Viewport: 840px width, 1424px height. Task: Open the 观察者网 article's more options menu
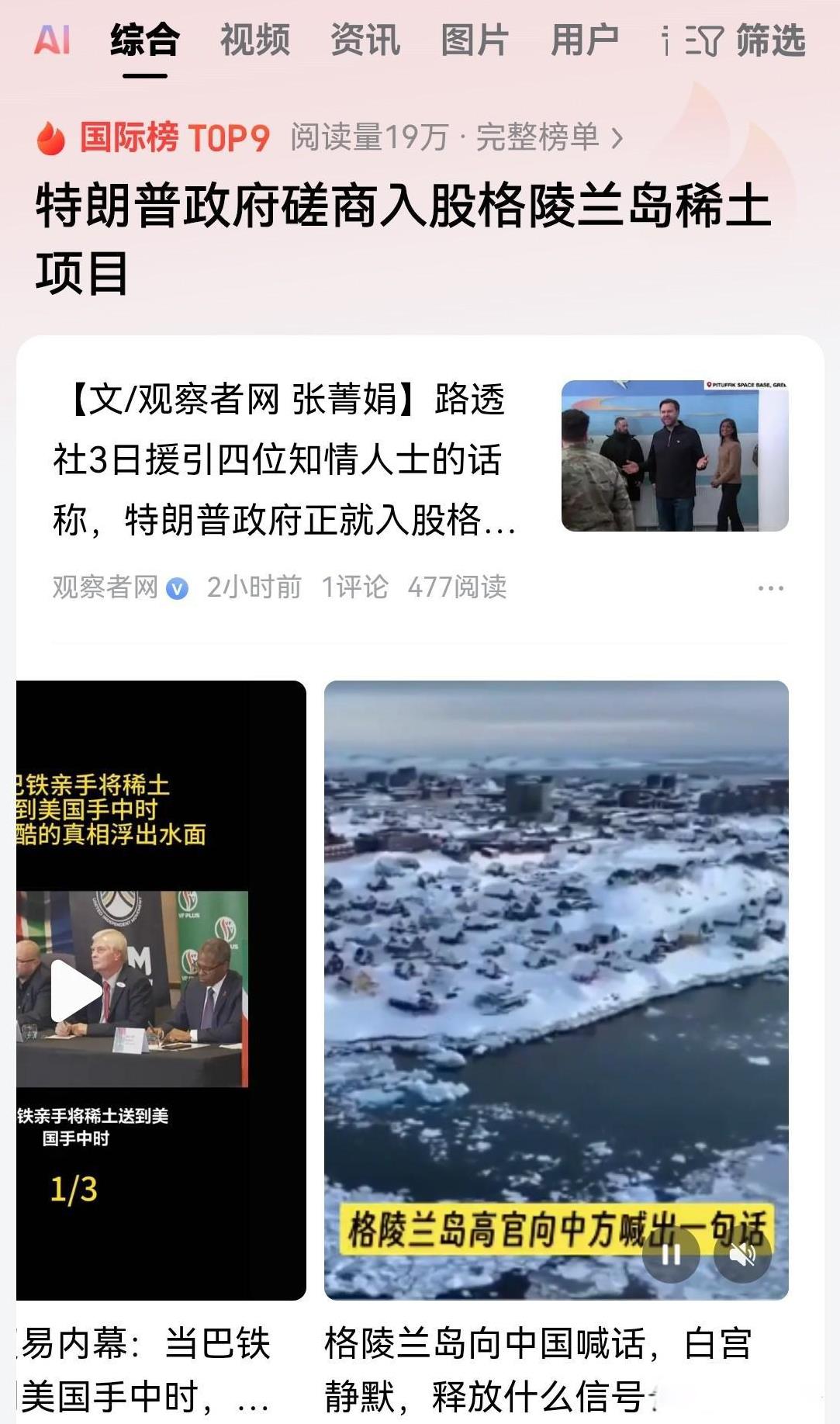[770, 588]
